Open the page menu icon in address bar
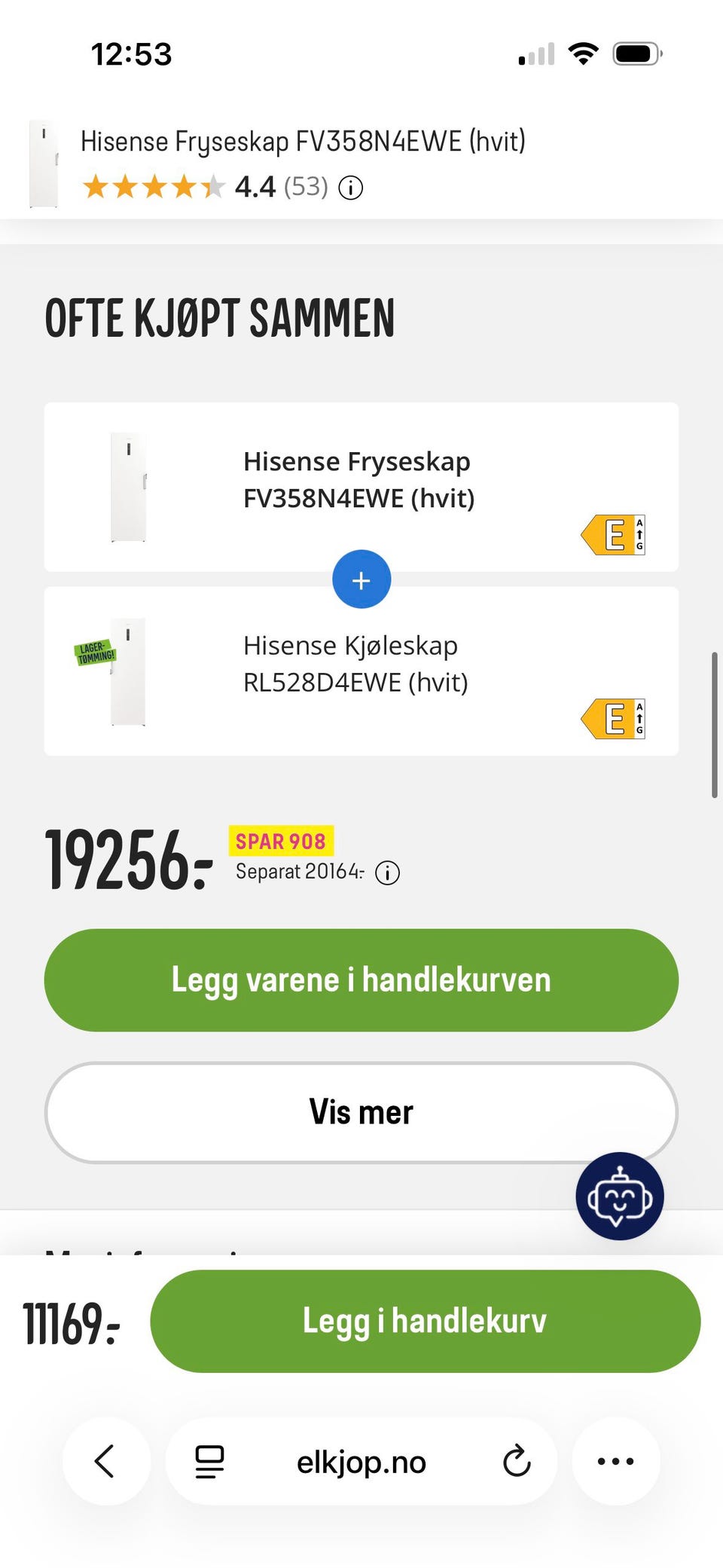This screenshot has height=1568, width=723. click(x=209, y=1462)
